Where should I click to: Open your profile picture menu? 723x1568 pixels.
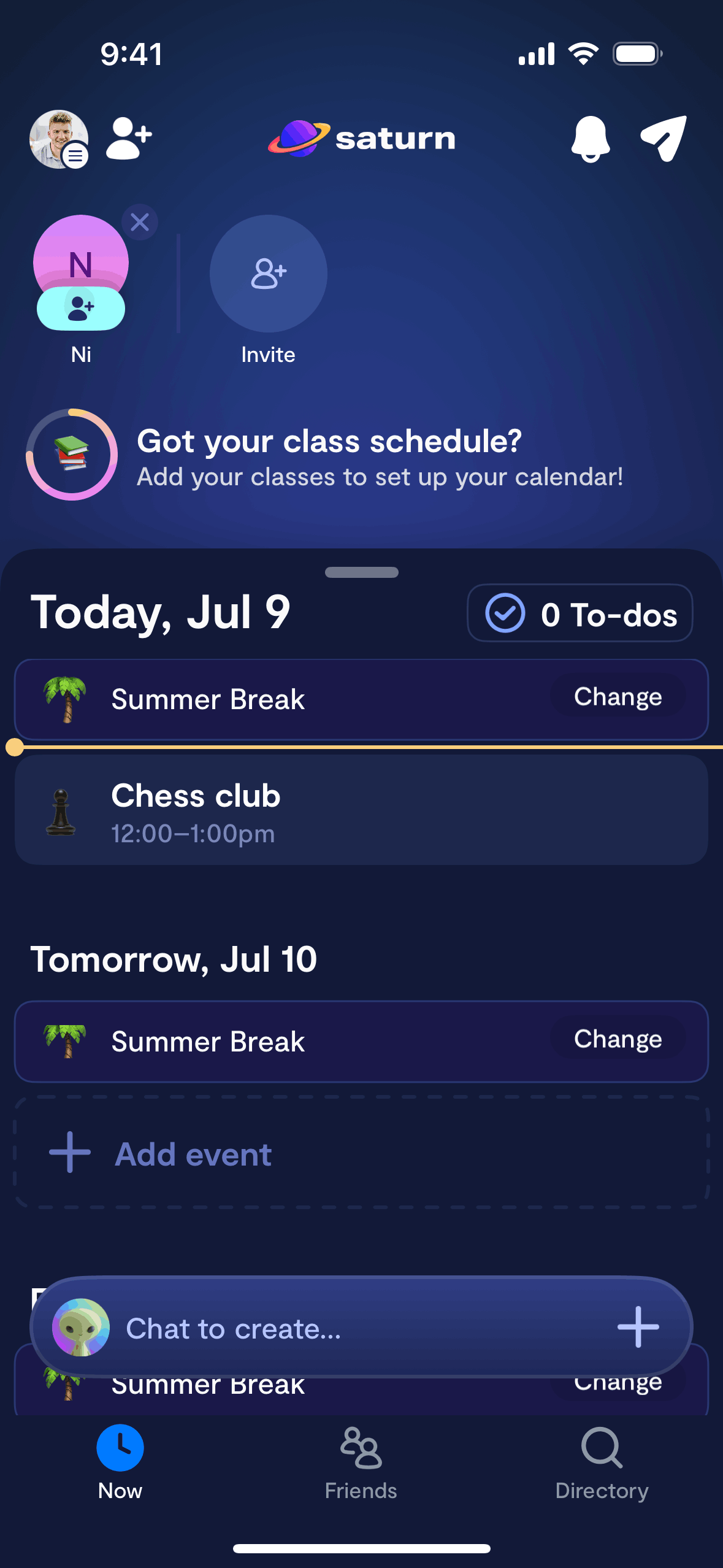pos(59,139)
